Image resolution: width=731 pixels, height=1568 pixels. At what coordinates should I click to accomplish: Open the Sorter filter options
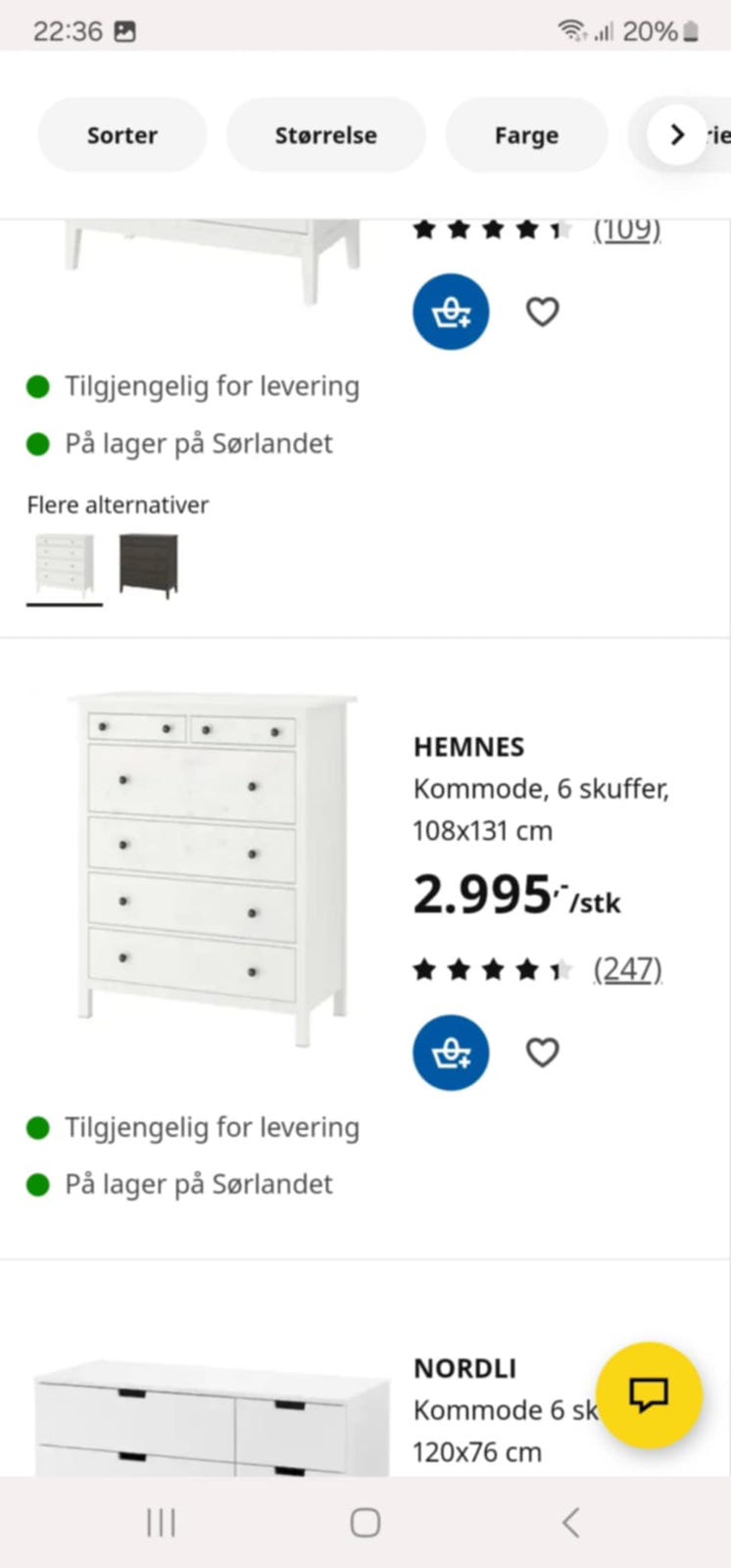click(x=122, y=135)
